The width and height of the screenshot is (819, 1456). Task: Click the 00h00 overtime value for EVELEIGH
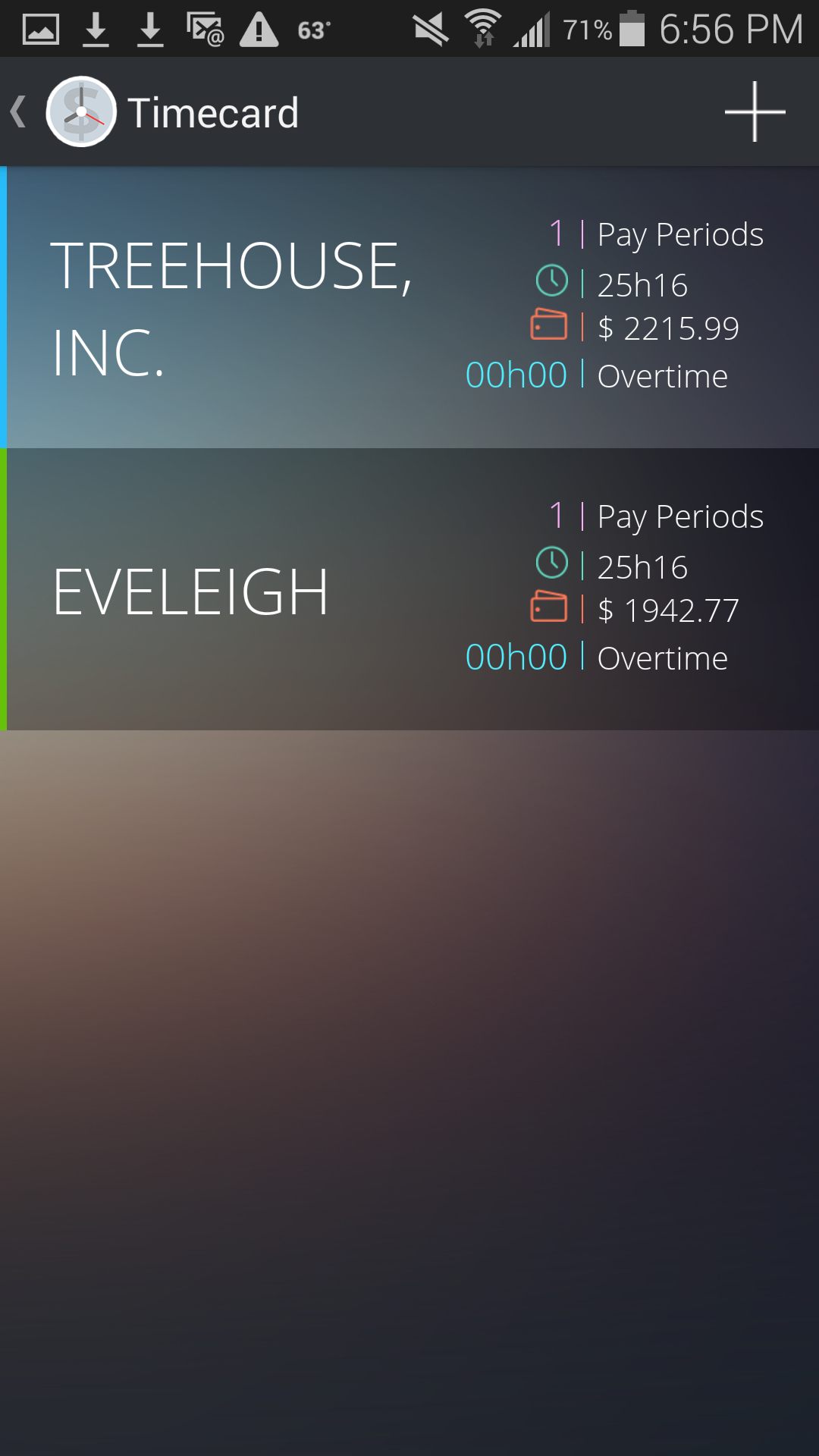coord(516,657)
